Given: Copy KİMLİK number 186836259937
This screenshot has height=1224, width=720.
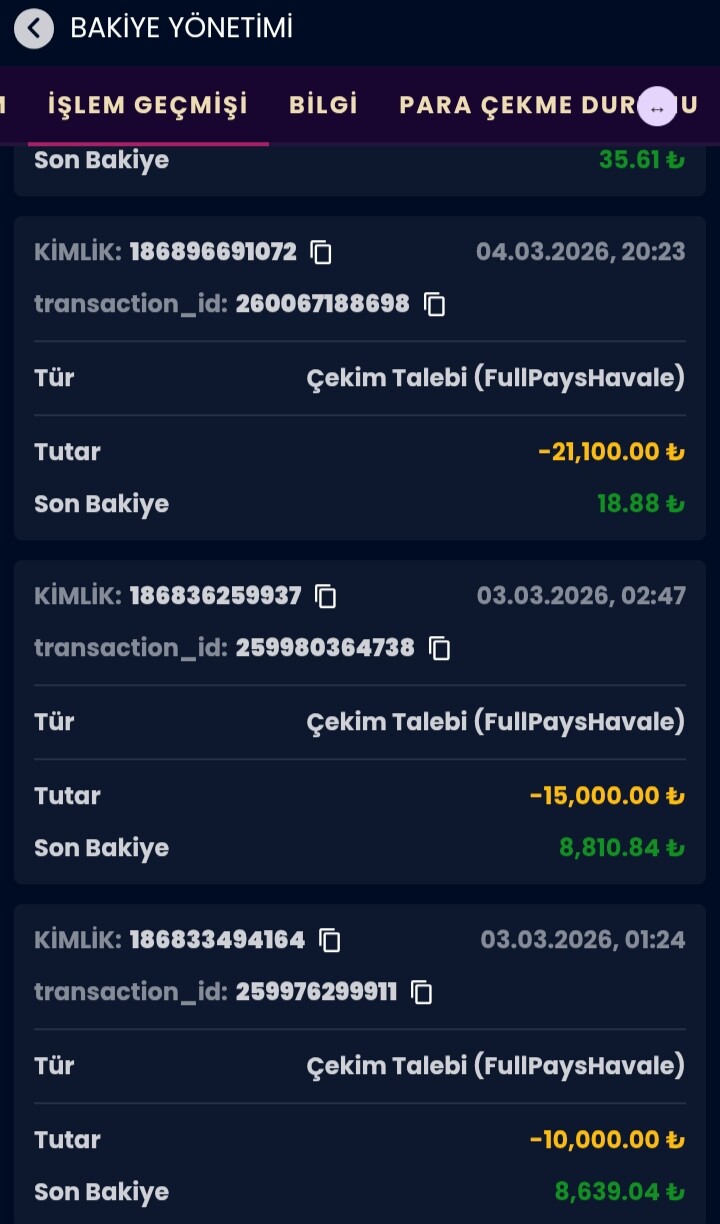Looking at the screenshot, I should coord(326,596).
